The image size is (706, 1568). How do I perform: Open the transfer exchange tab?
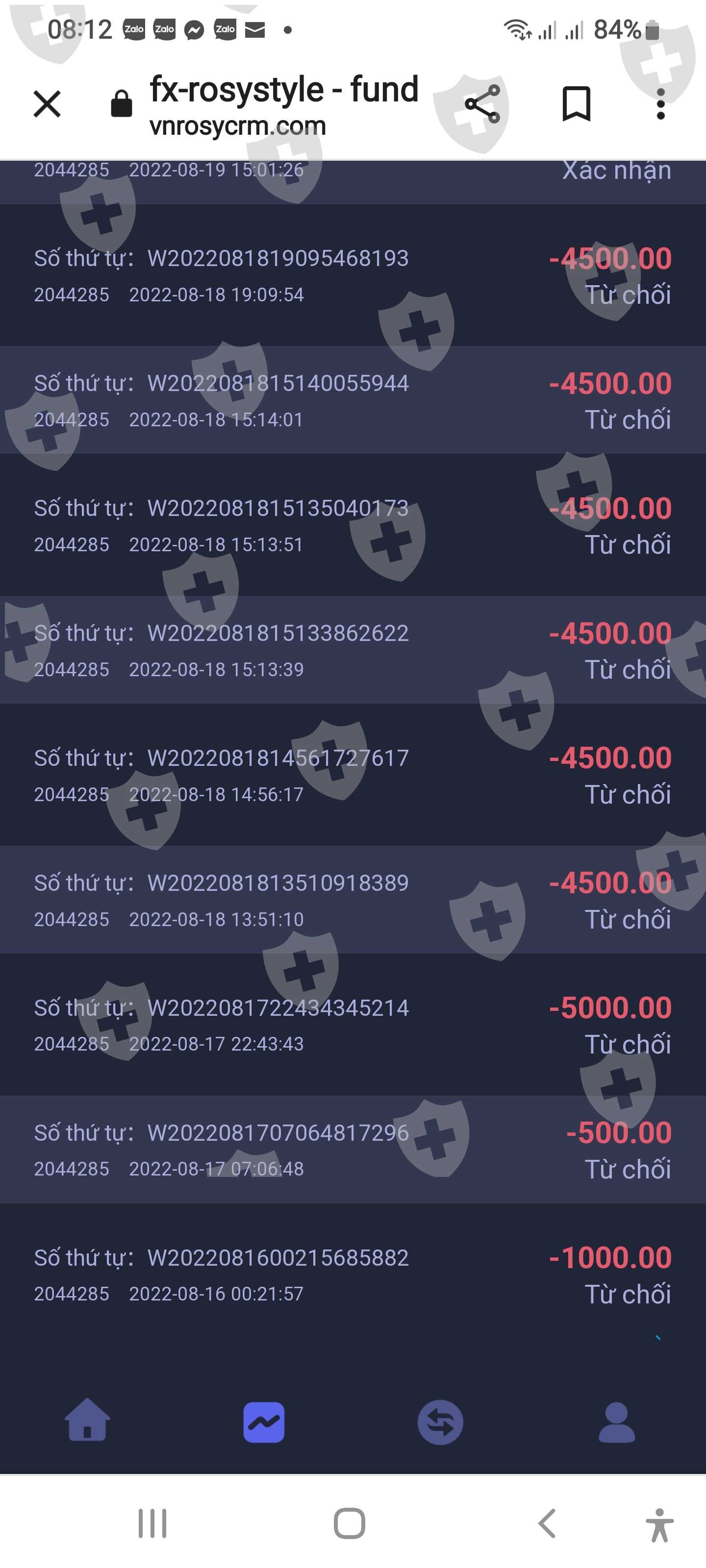(x=440, y=1422)
